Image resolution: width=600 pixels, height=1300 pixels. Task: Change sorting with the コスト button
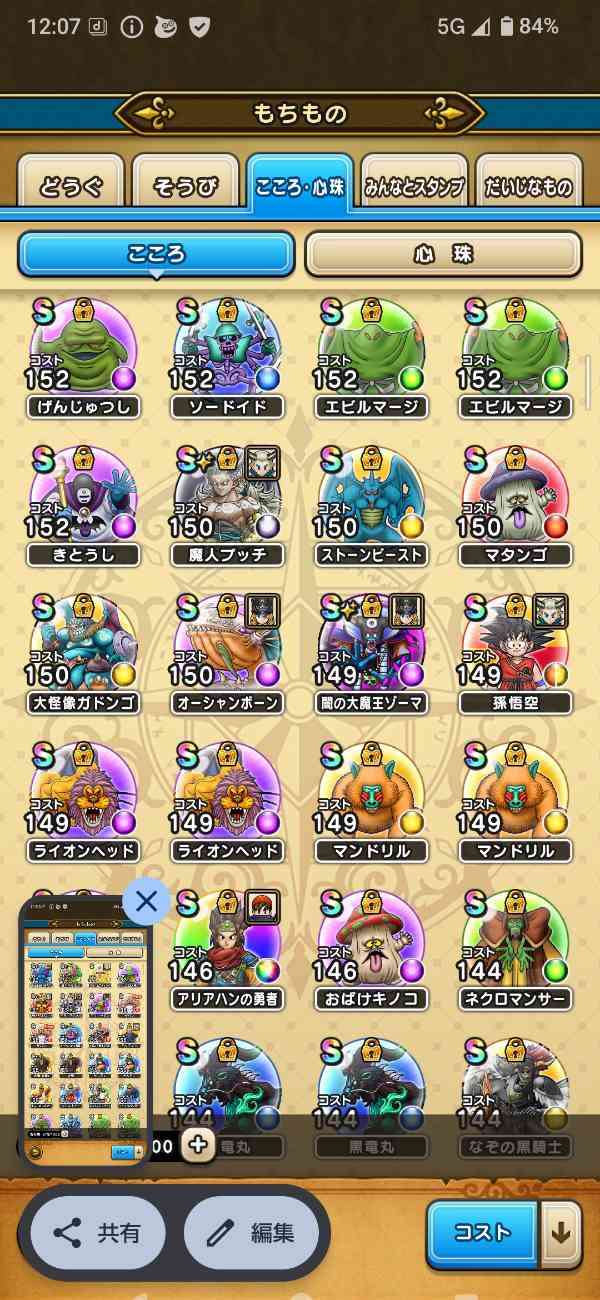click(x=483, y=1233)
